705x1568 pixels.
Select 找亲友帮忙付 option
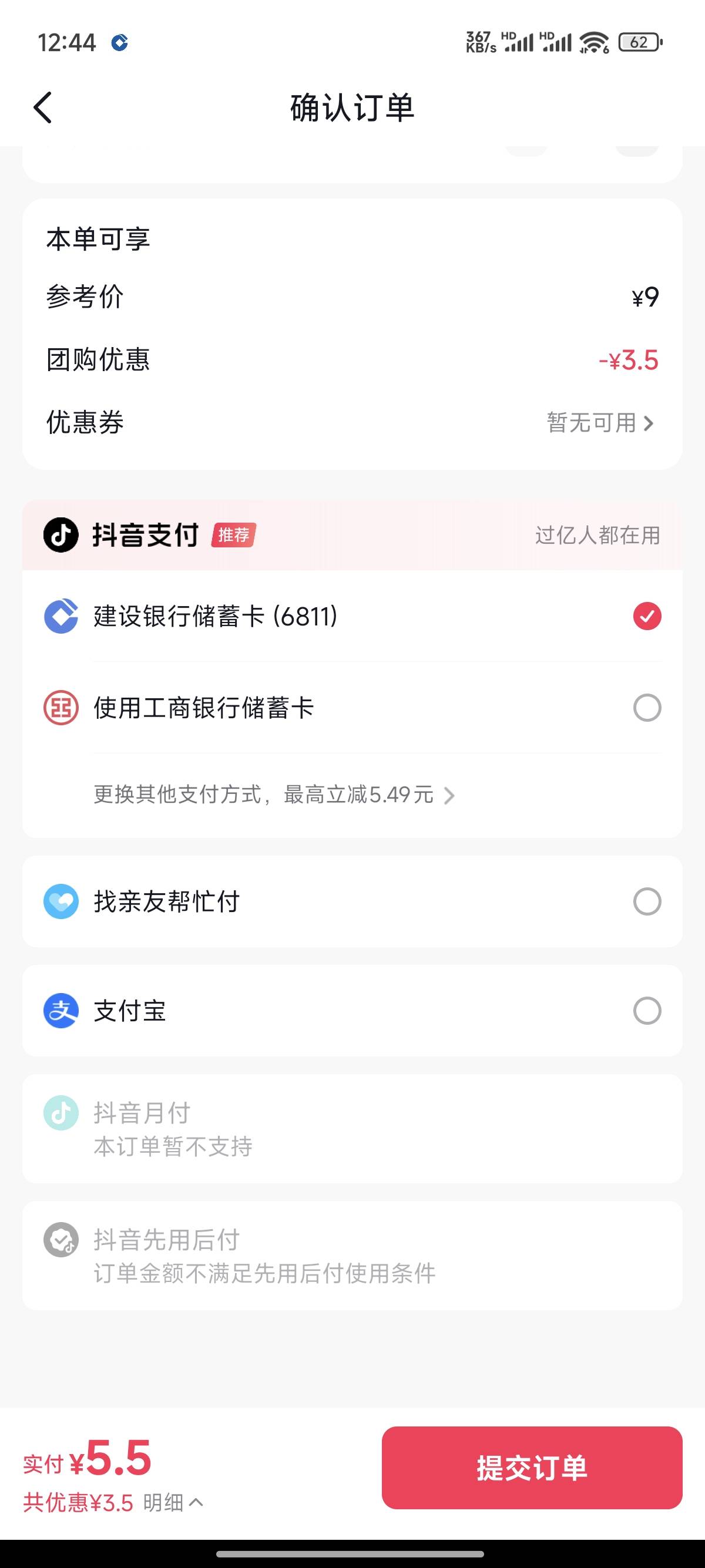(x=352, y=901)
